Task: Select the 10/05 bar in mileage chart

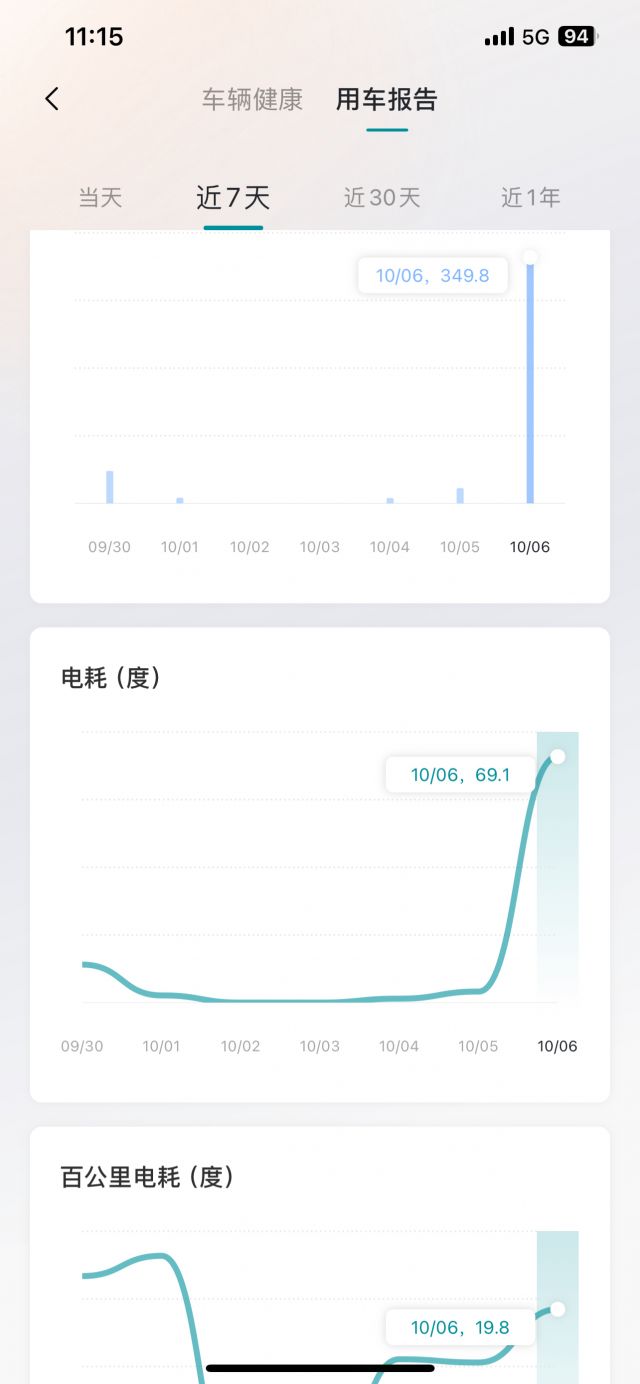Action: [460, 495]
